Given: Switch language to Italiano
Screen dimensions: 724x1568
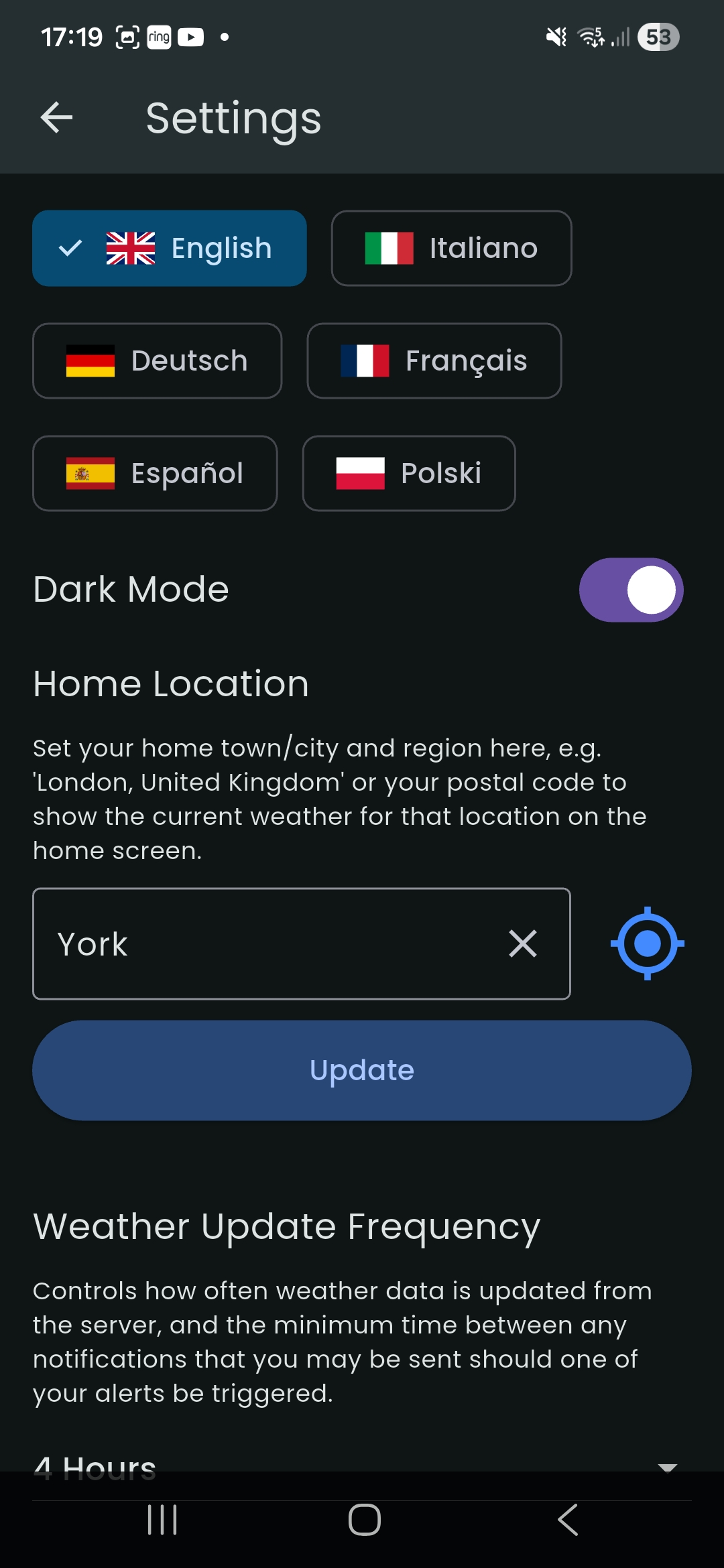Looking at the screenshot, I should tap(451, 249).
